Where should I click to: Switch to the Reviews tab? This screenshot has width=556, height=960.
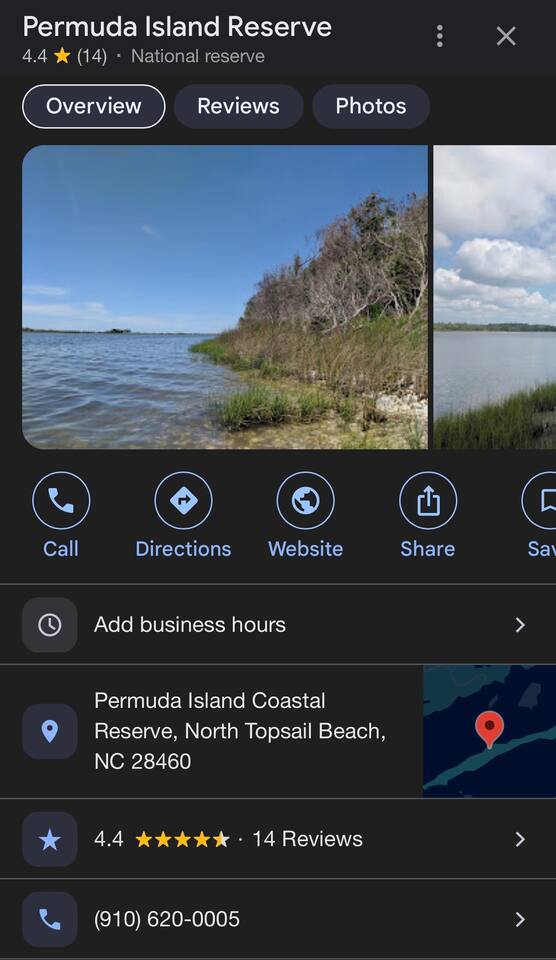[238, 106]
